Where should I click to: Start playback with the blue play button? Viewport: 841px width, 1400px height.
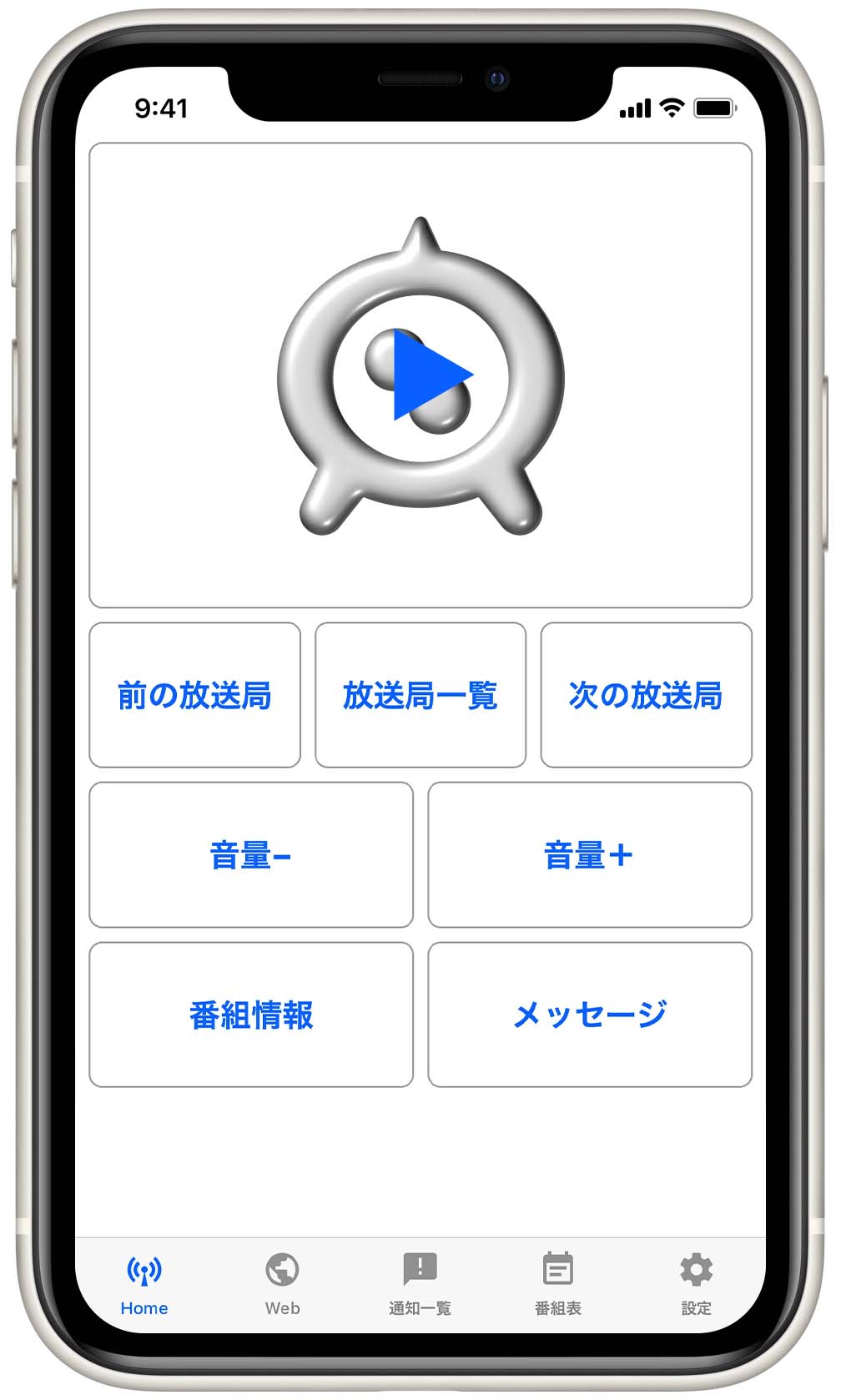click(x=431, y=375)
